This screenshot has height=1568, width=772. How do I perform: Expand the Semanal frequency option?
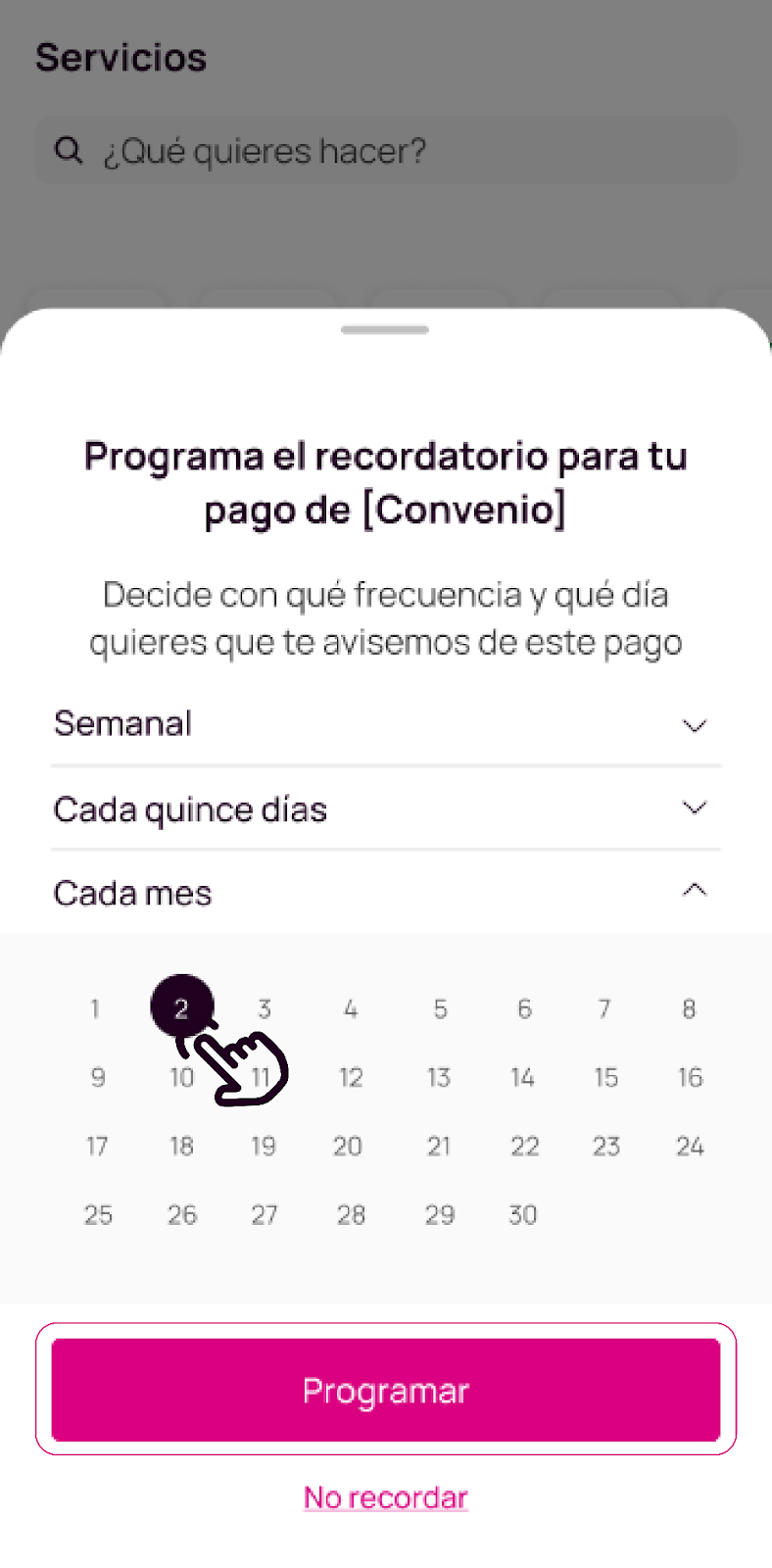coord(695,725)
